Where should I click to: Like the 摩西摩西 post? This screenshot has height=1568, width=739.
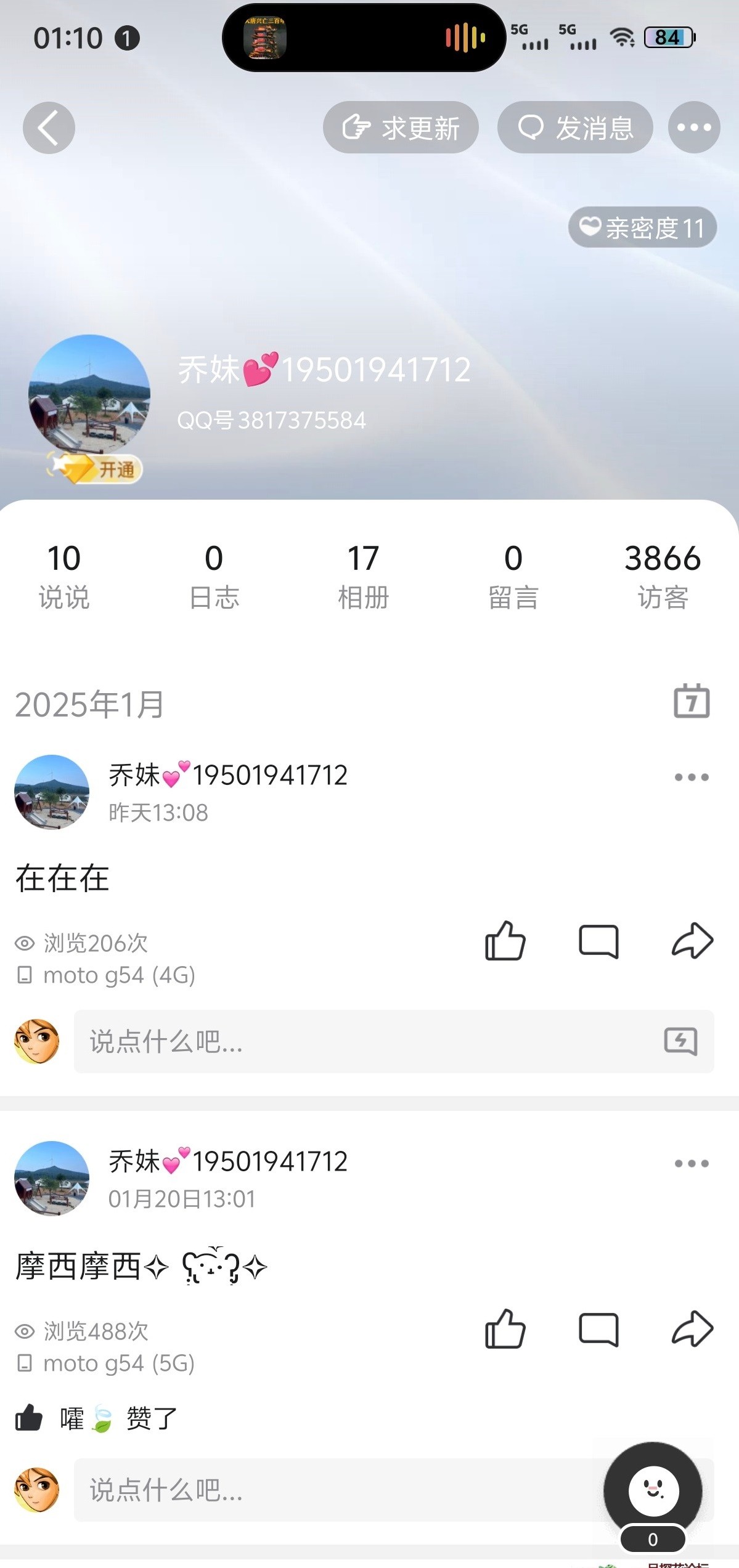point(505,1329)
